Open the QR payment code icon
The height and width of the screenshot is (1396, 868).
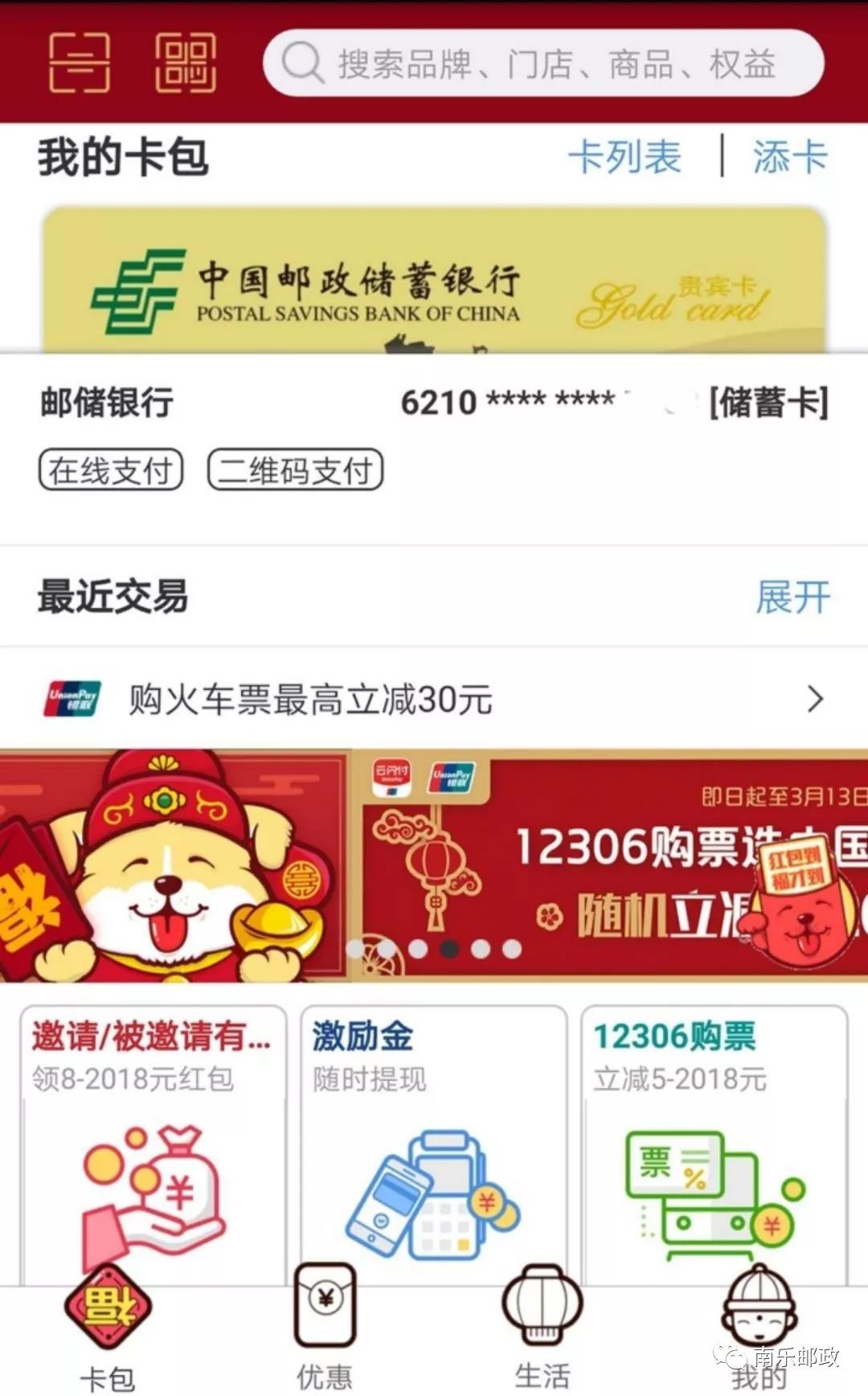click(186, 63)
